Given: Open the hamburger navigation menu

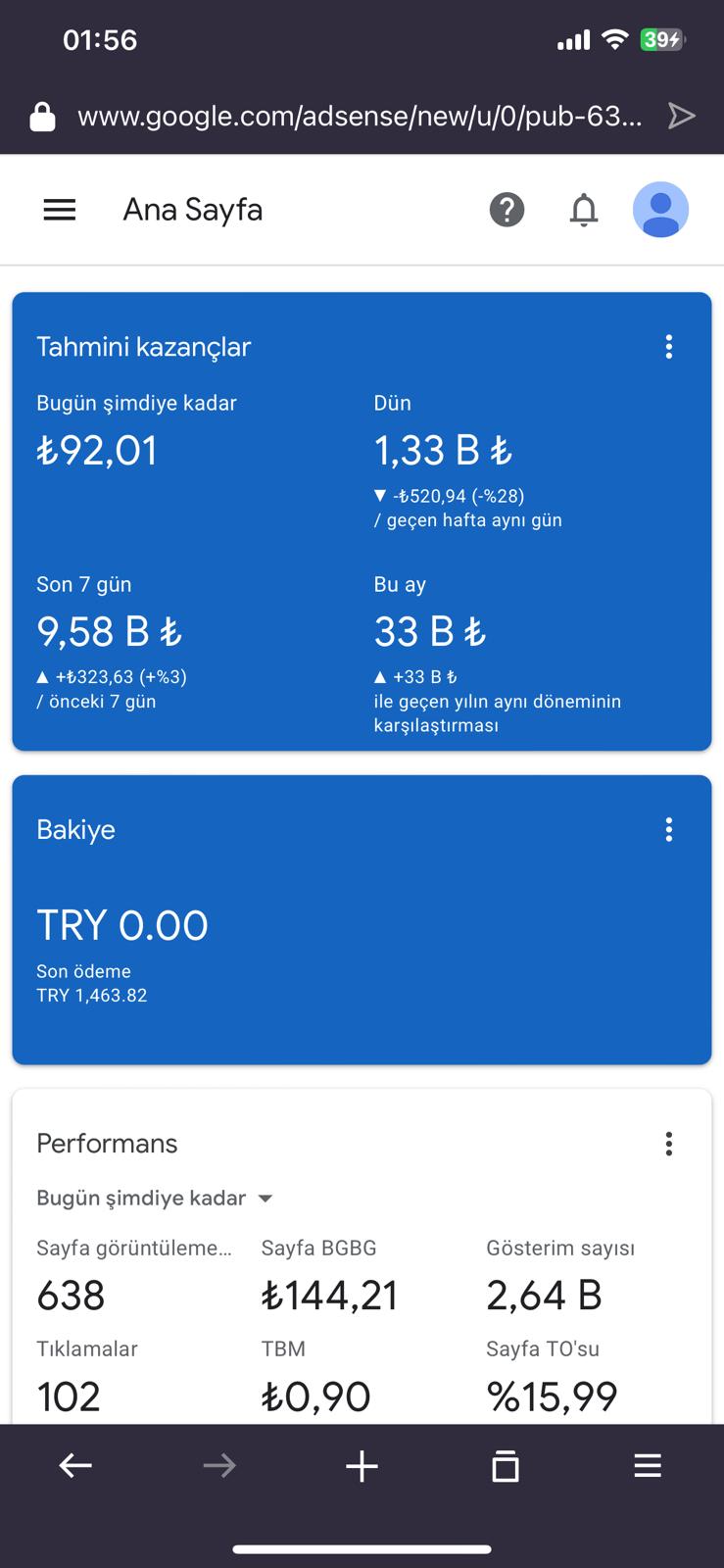Looking at the screenshot, I should click(60, 210).
